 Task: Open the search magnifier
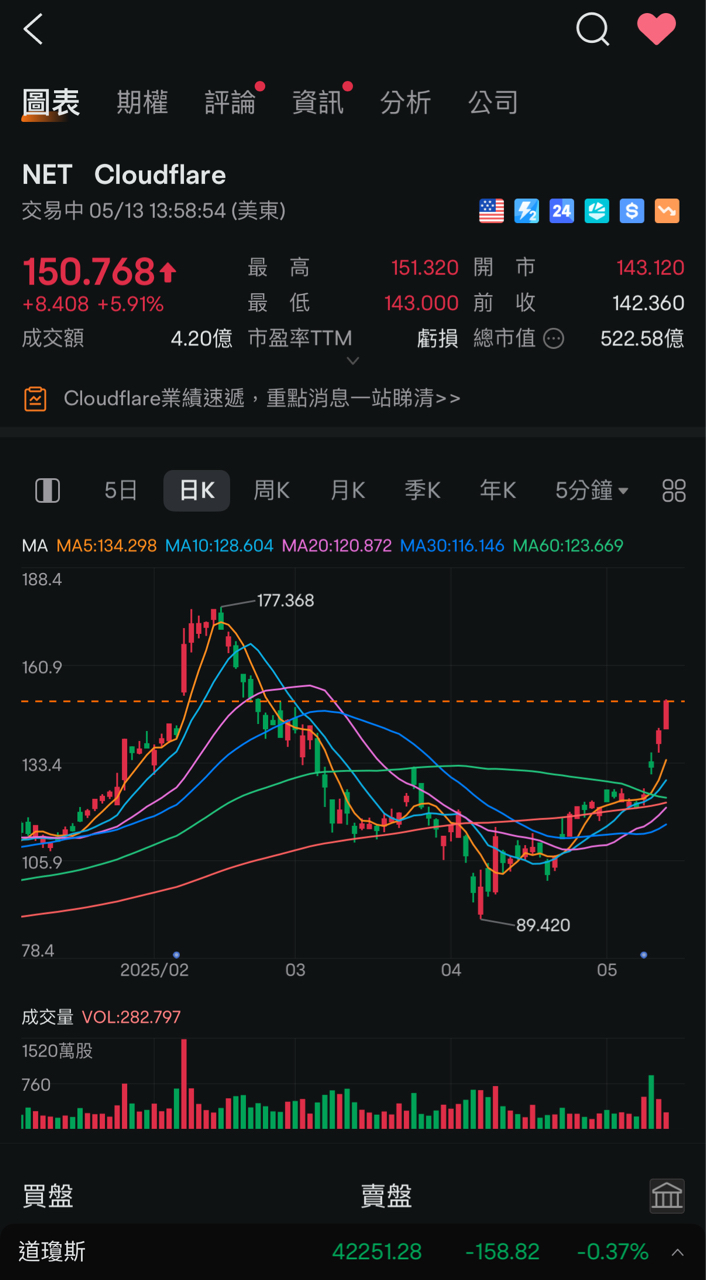tap(592, 30)
